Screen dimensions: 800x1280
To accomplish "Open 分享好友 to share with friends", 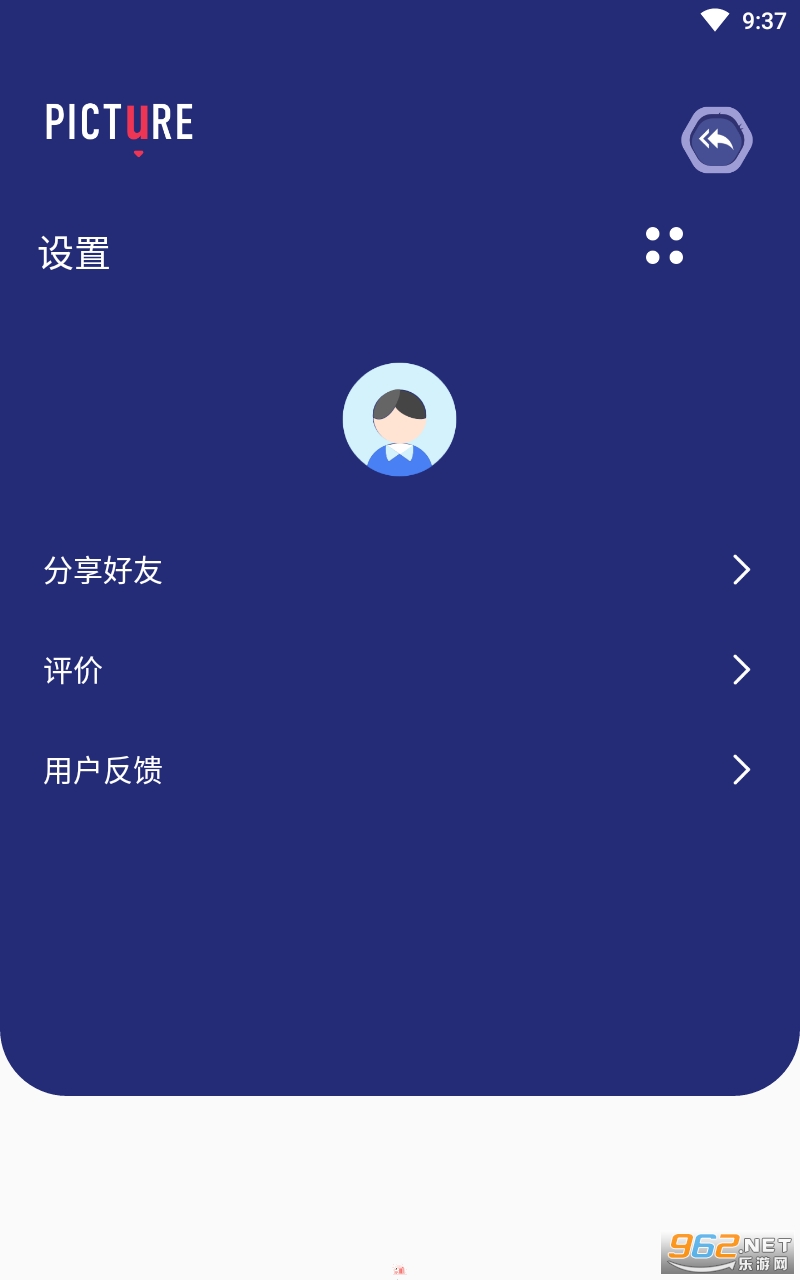I will pyautogui.click(x=398, y=570).
